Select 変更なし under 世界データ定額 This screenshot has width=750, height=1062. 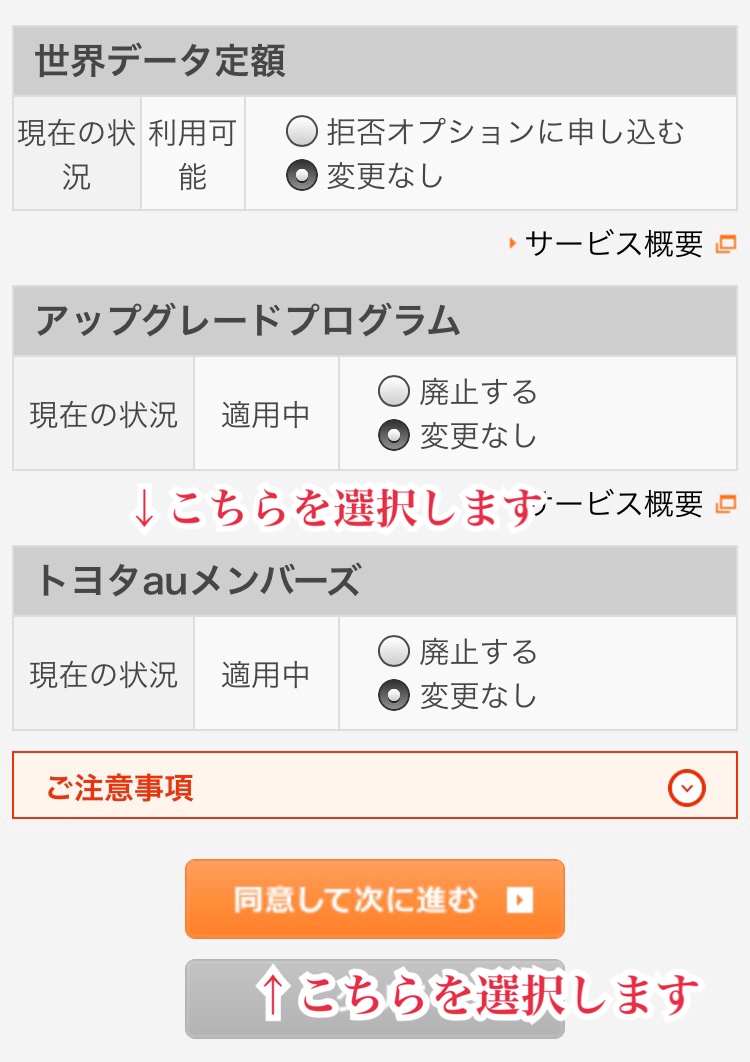point(302,176)
